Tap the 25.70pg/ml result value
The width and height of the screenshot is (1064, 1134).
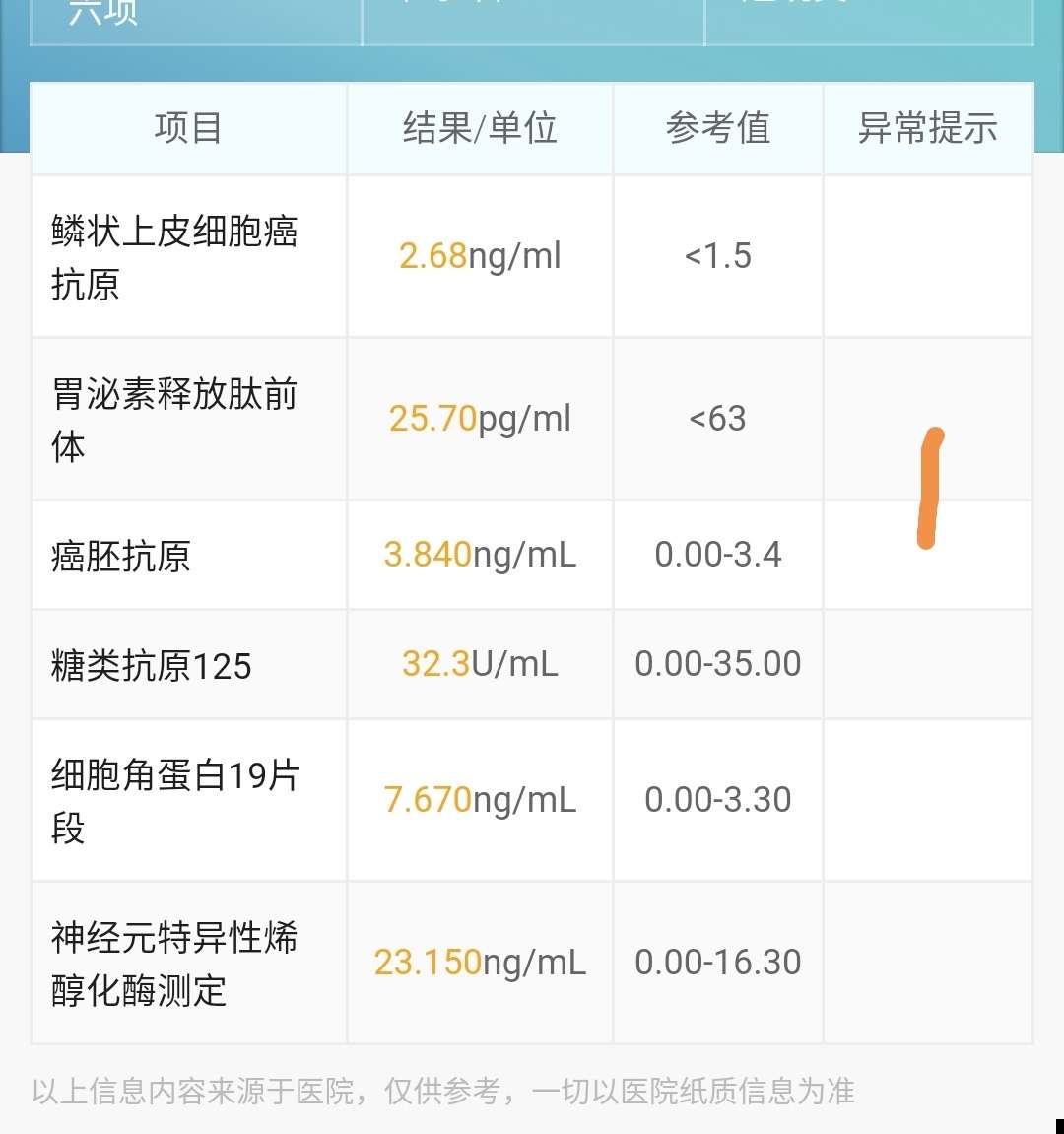tap(482, 418)
